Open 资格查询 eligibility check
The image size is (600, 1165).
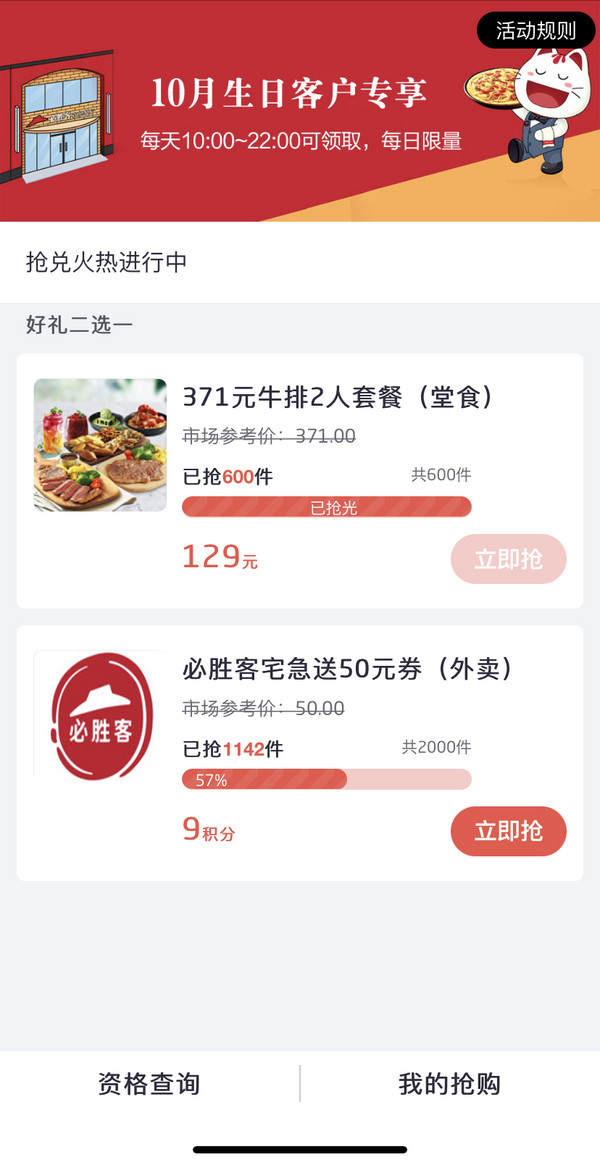point(149,1083)
